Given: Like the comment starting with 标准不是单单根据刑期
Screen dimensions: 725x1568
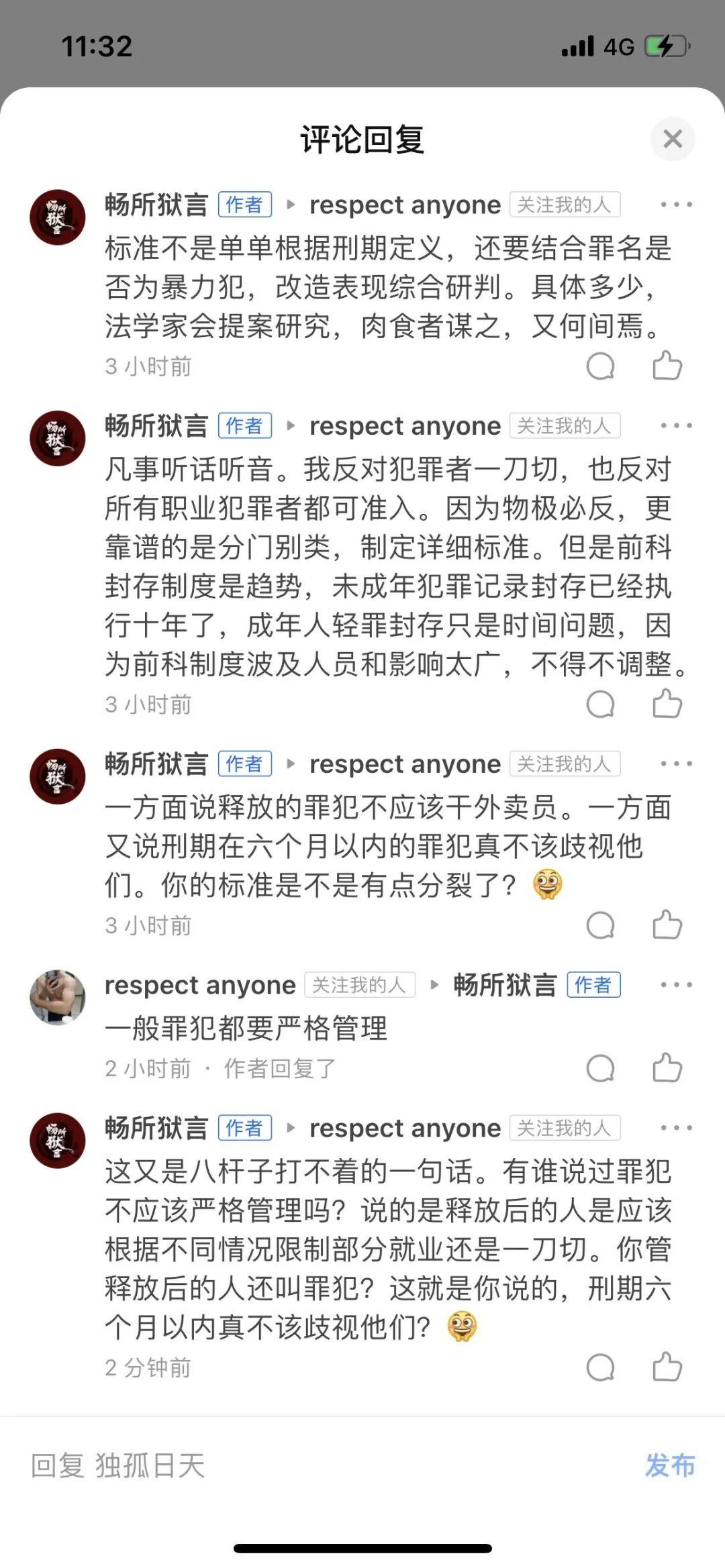Looking at the screenshot, I should click(x=667, y=366).
